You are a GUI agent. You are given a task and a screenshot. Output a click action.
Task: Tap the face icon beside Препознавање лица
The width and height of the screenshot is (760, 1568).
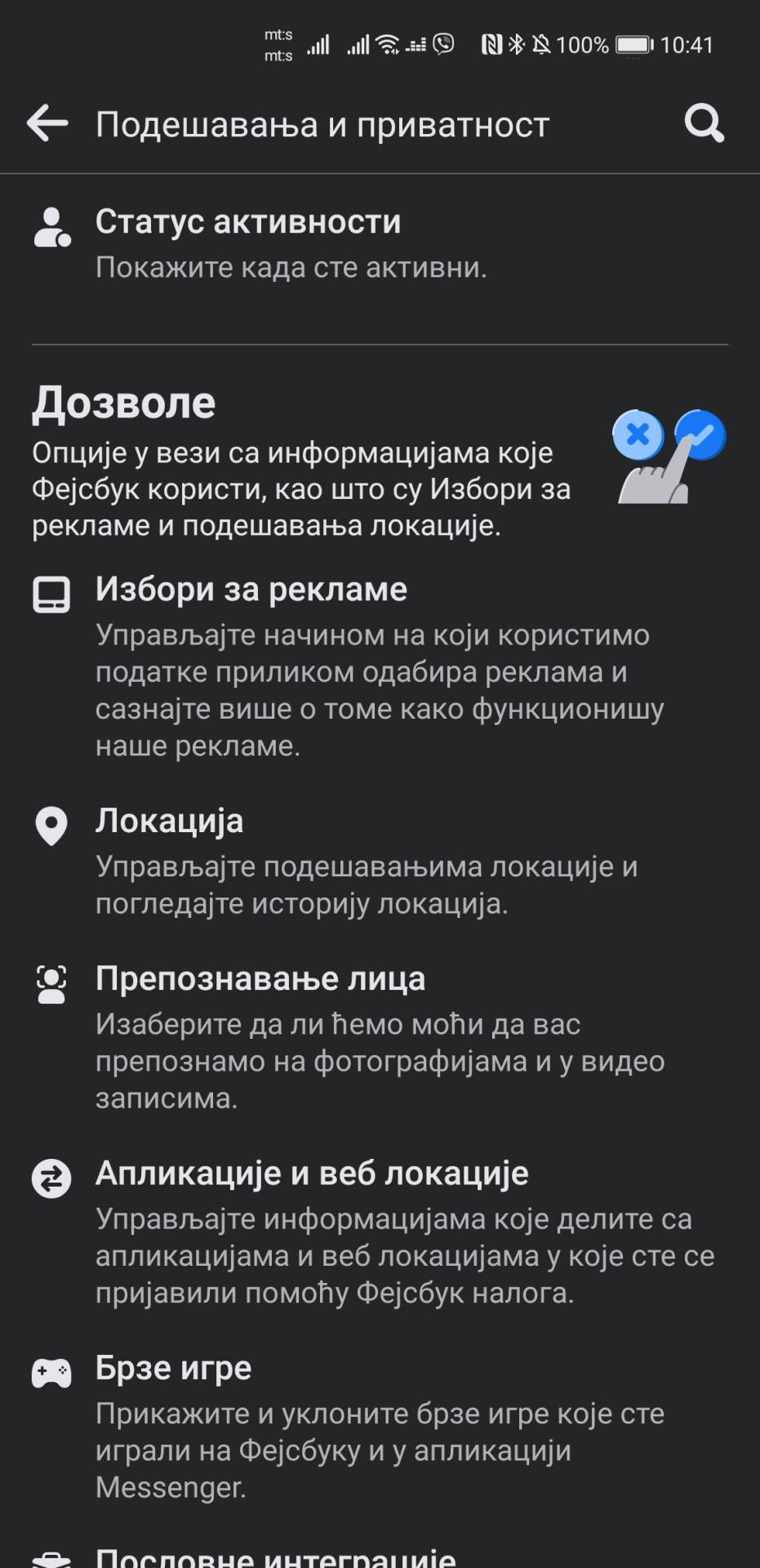click(52, 983)
